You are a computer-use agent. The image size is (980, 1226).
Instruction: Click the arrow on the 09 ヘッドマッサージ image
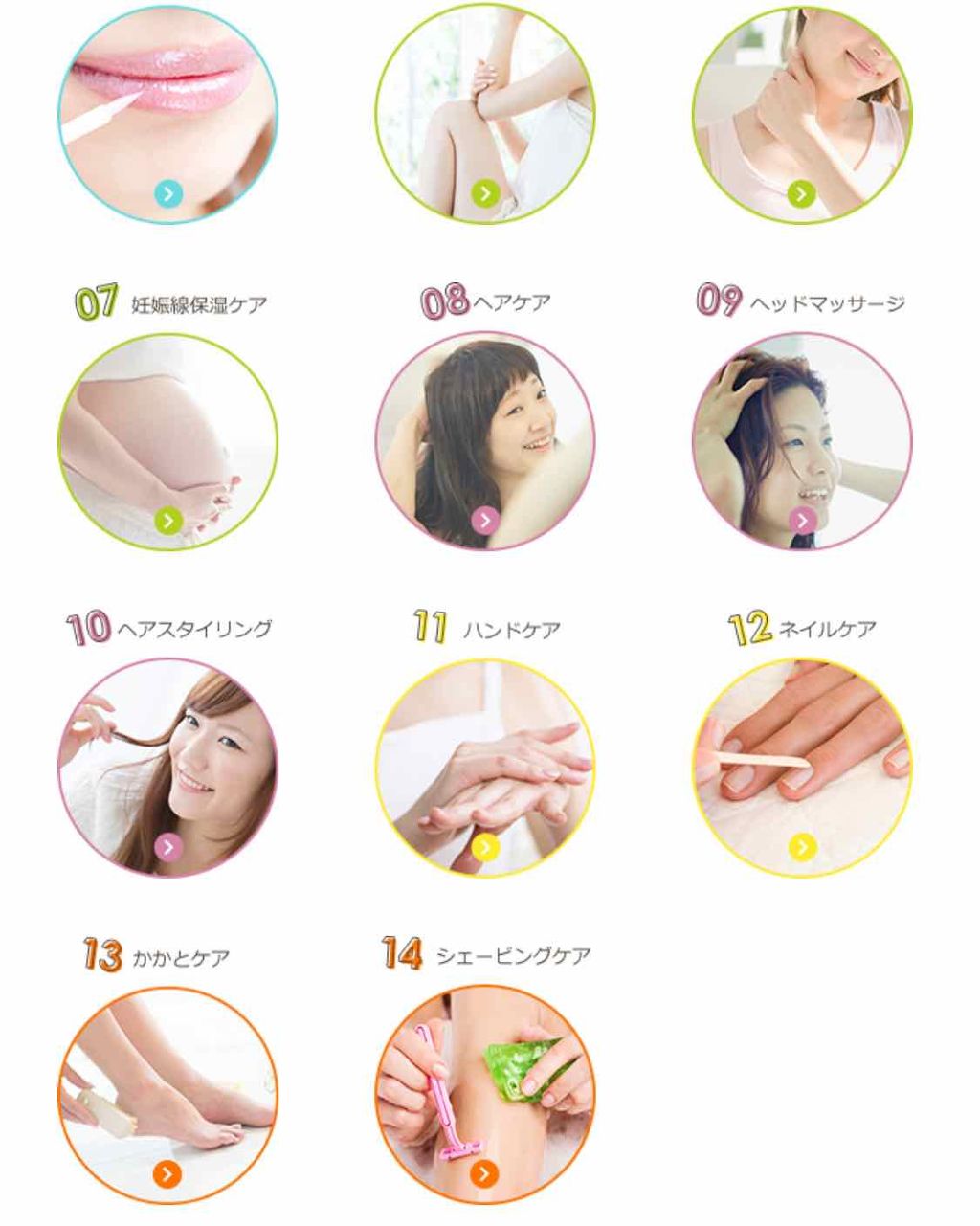800,522
